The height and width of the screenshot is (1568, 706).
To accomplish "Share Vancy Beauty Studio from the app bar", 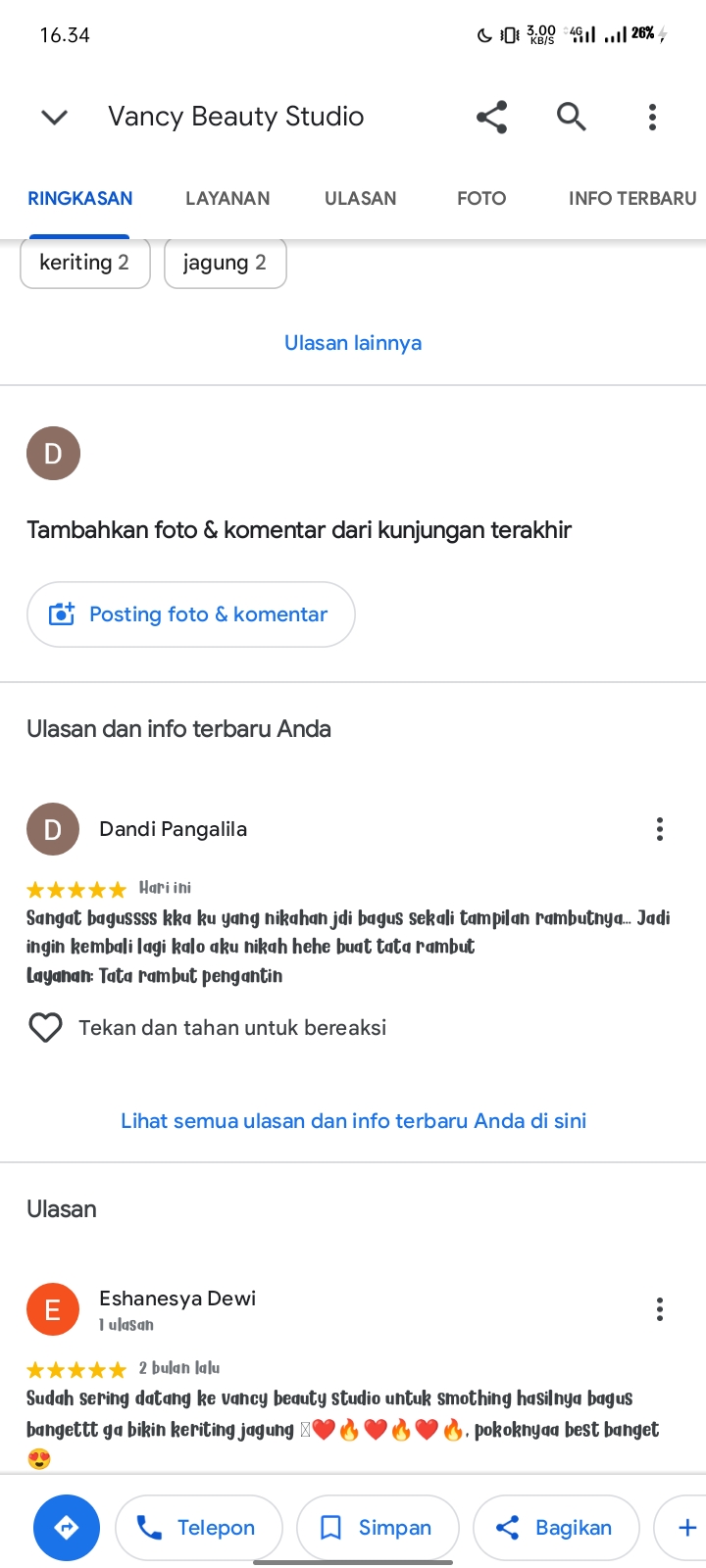I will point(491,117).
